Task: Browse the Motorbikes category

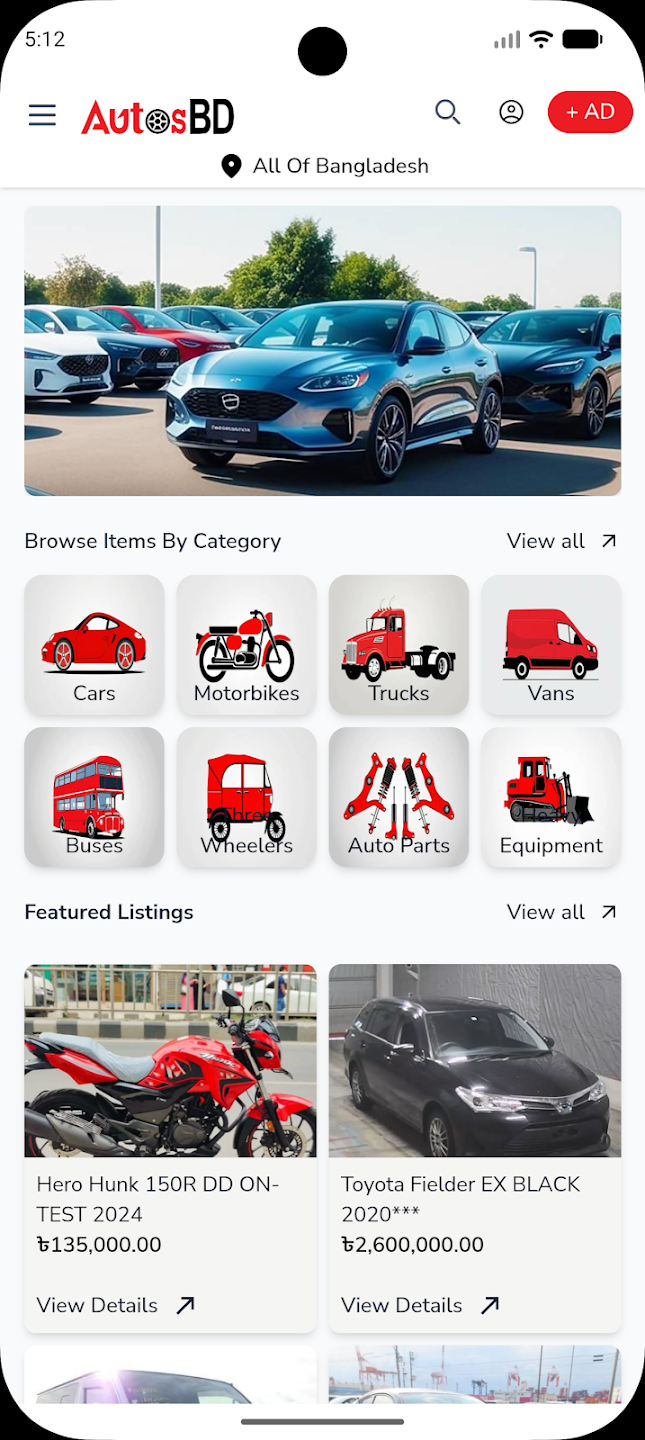Action: pos(247,645)
